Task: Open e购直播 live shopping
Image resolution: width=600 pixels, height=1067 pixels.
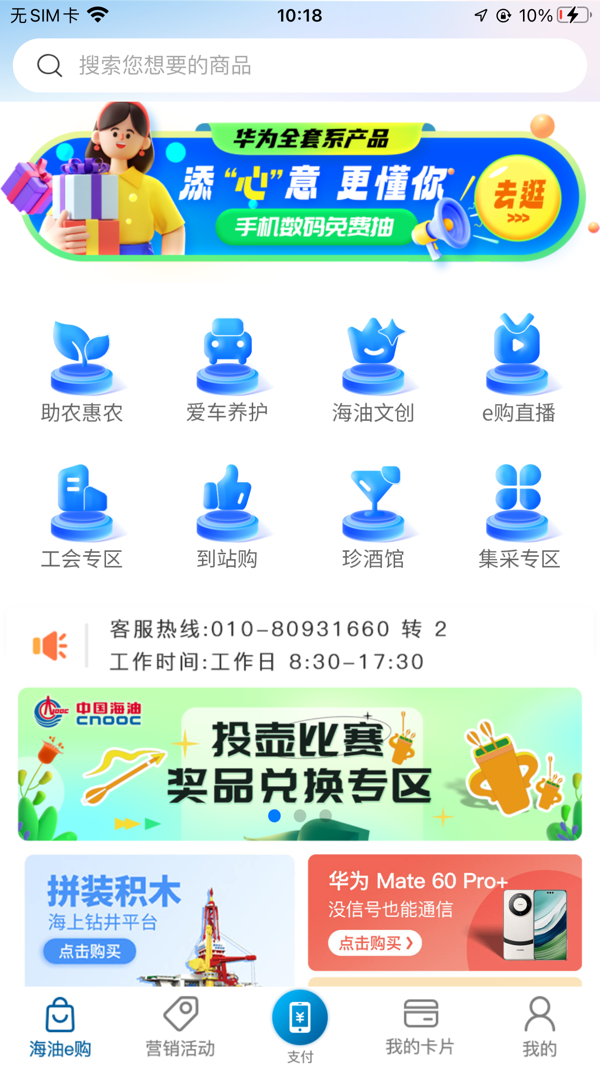Action: click(518, 370)
